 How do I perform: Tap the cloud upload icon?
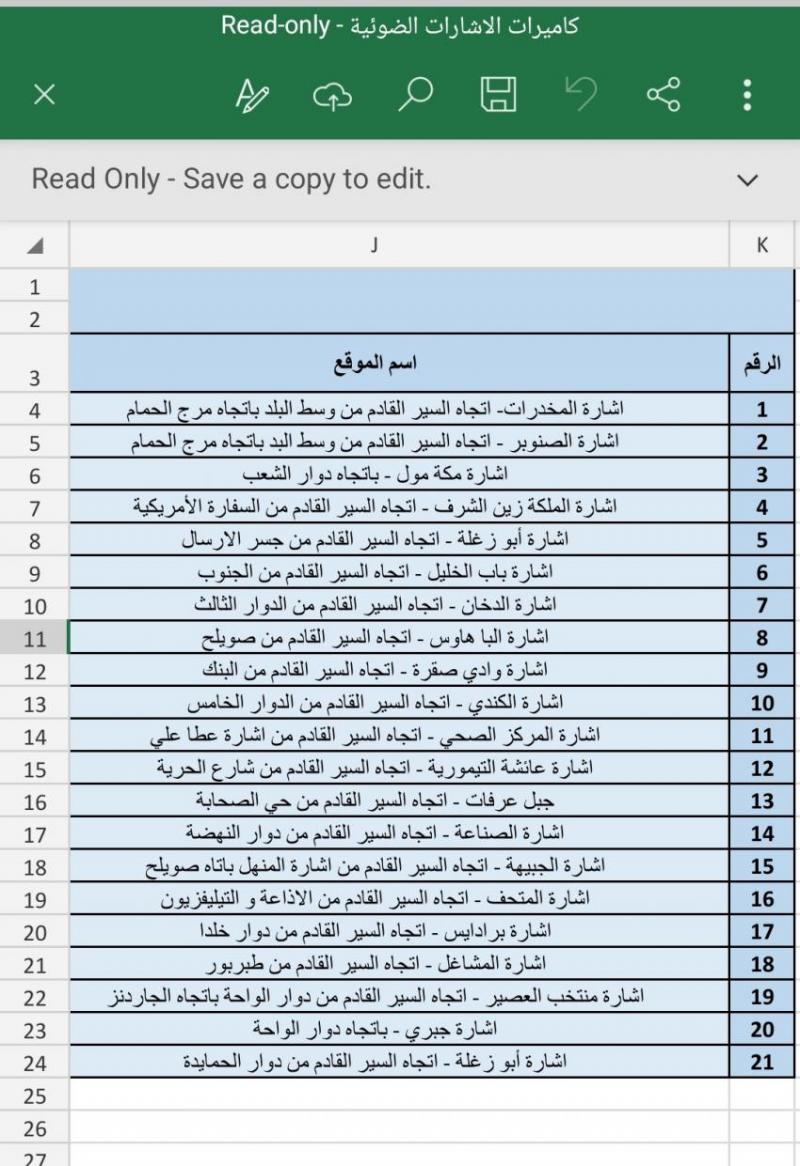tap(333, 95)
